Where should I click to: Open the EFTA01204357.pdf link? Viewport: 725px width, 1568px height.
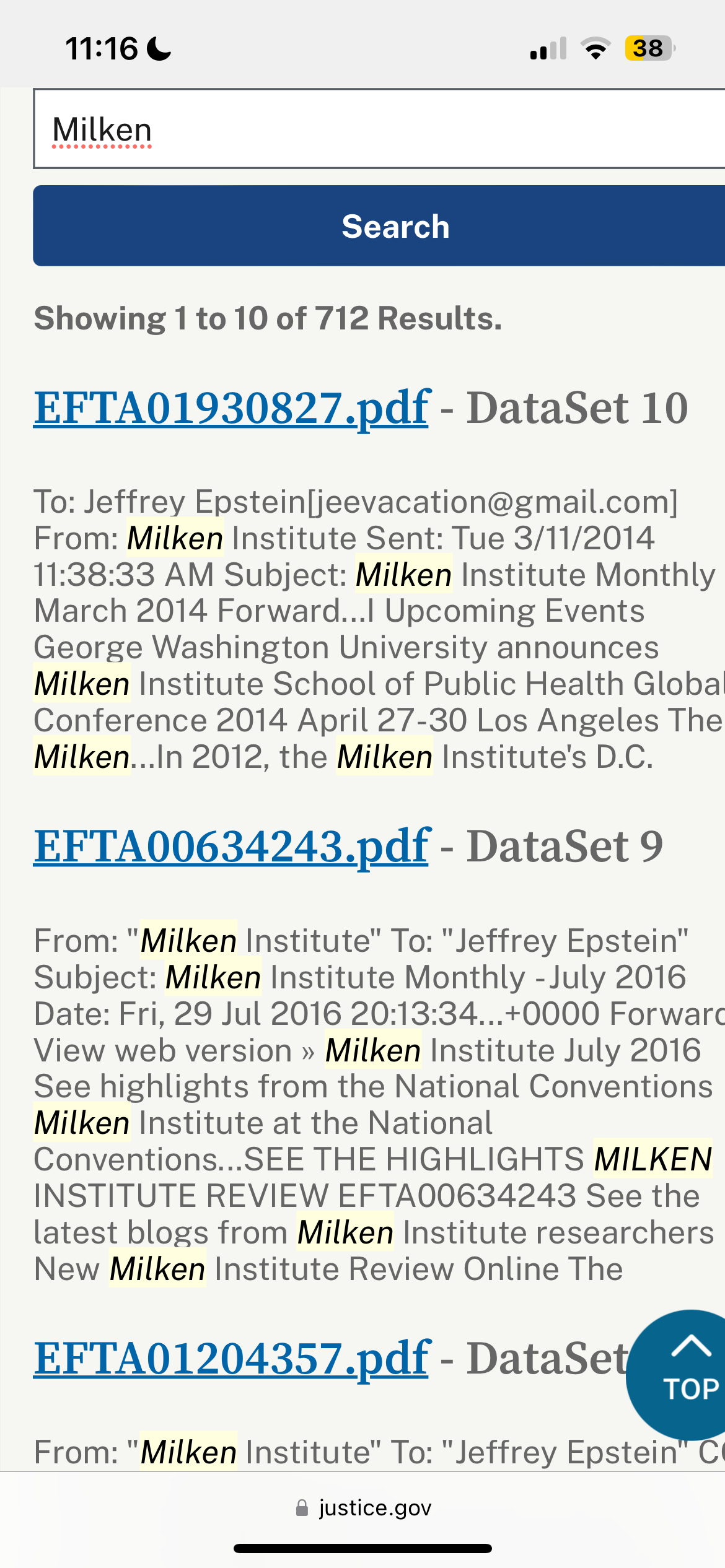(x=232, y=1359)
